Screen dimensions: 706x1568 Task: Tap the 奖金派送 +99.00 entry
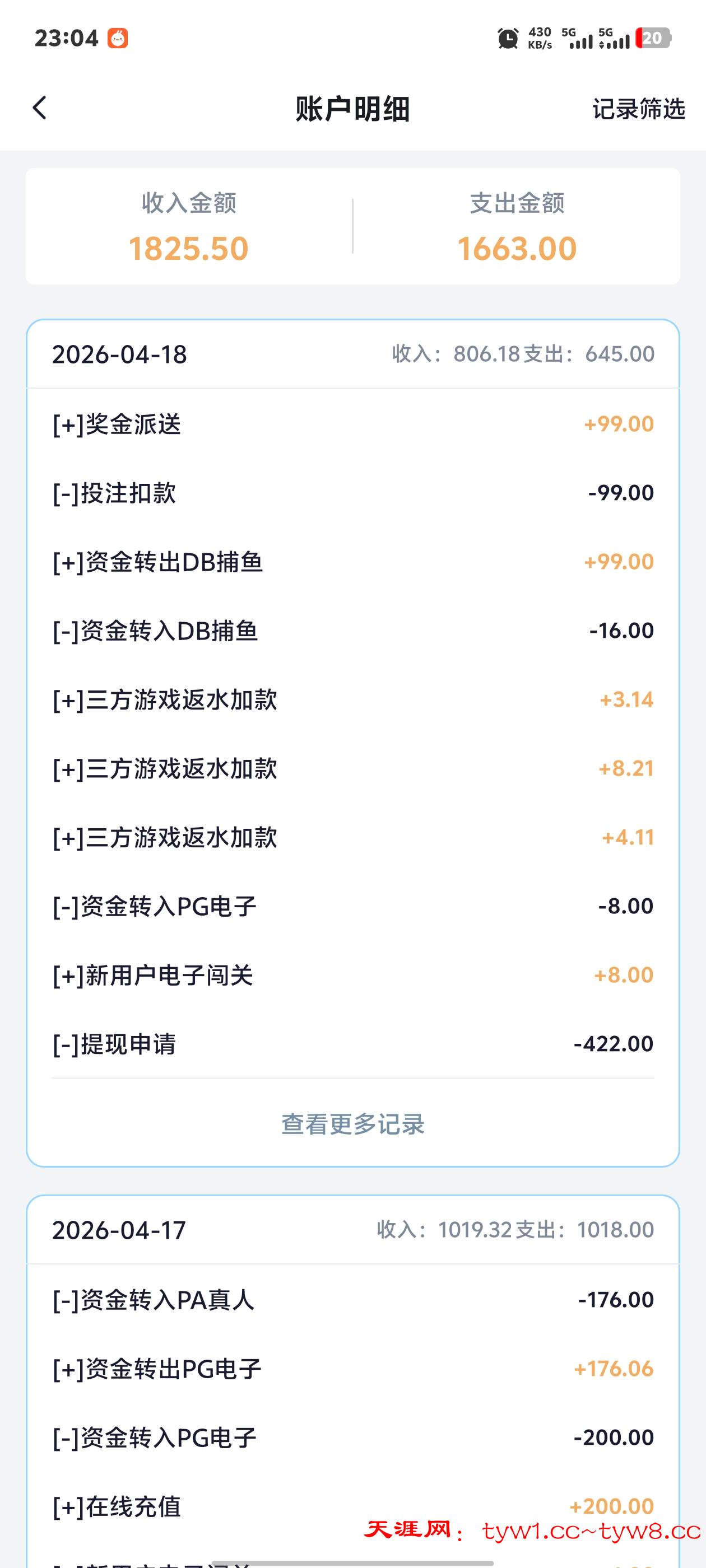click(x=352, y=424)
